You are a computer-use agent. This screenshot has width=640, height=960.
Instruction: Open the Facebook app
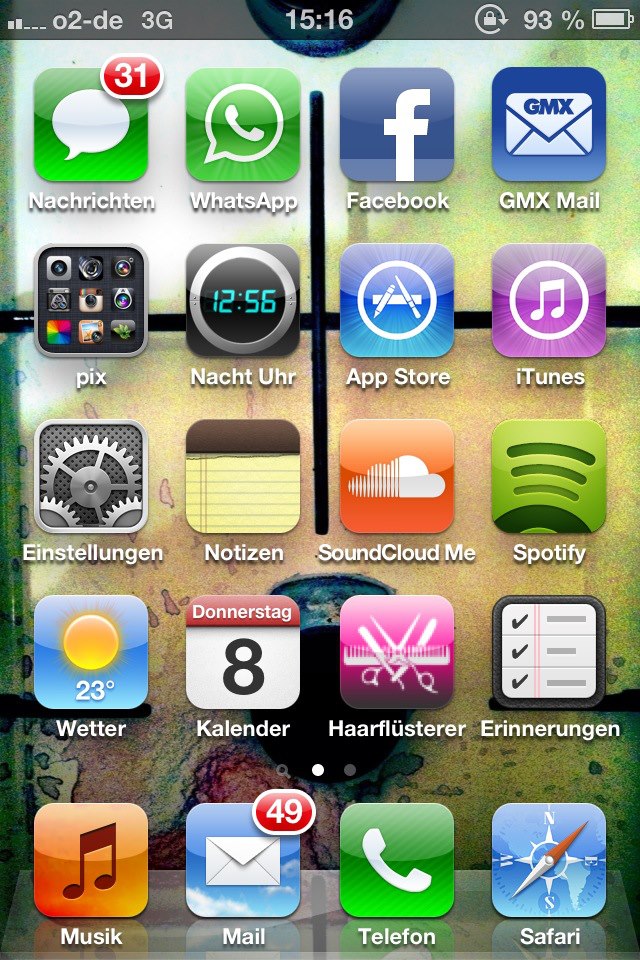coord(397,126)
